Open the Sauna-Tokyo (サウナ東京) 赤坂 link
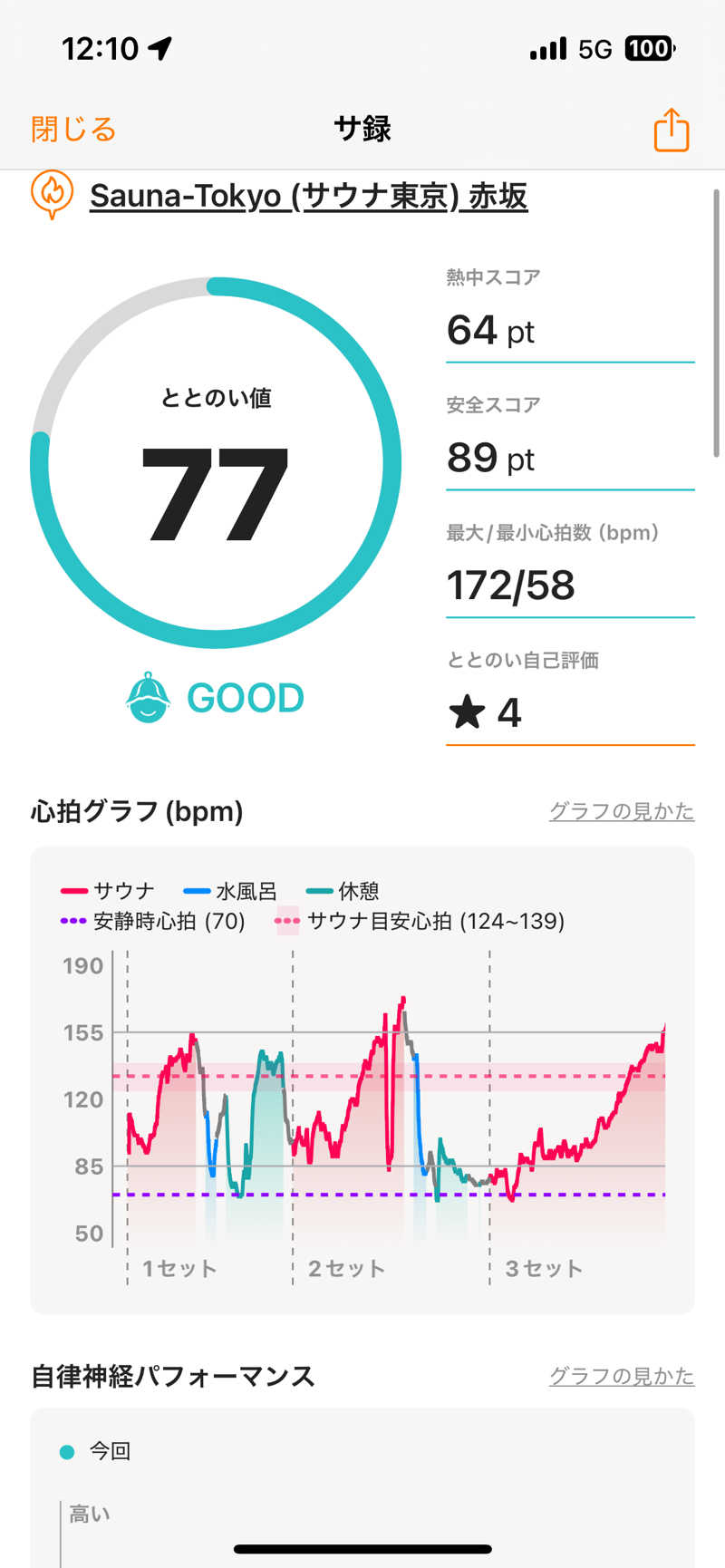The height and width of the screenshot is (1568, 725). (308, 196)
